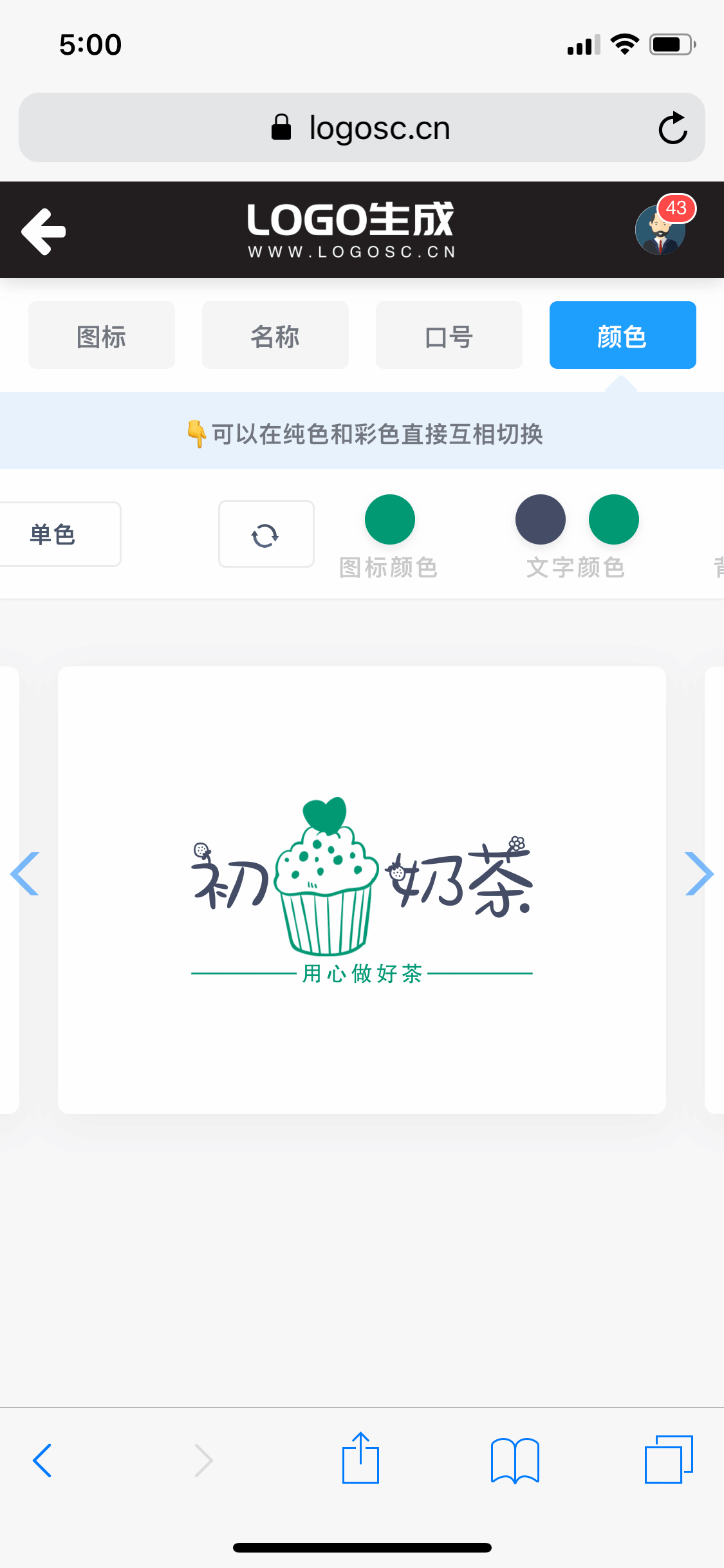Open Safari bookmarks
Screen dimensions: 724x1568
click(514, 1460)
